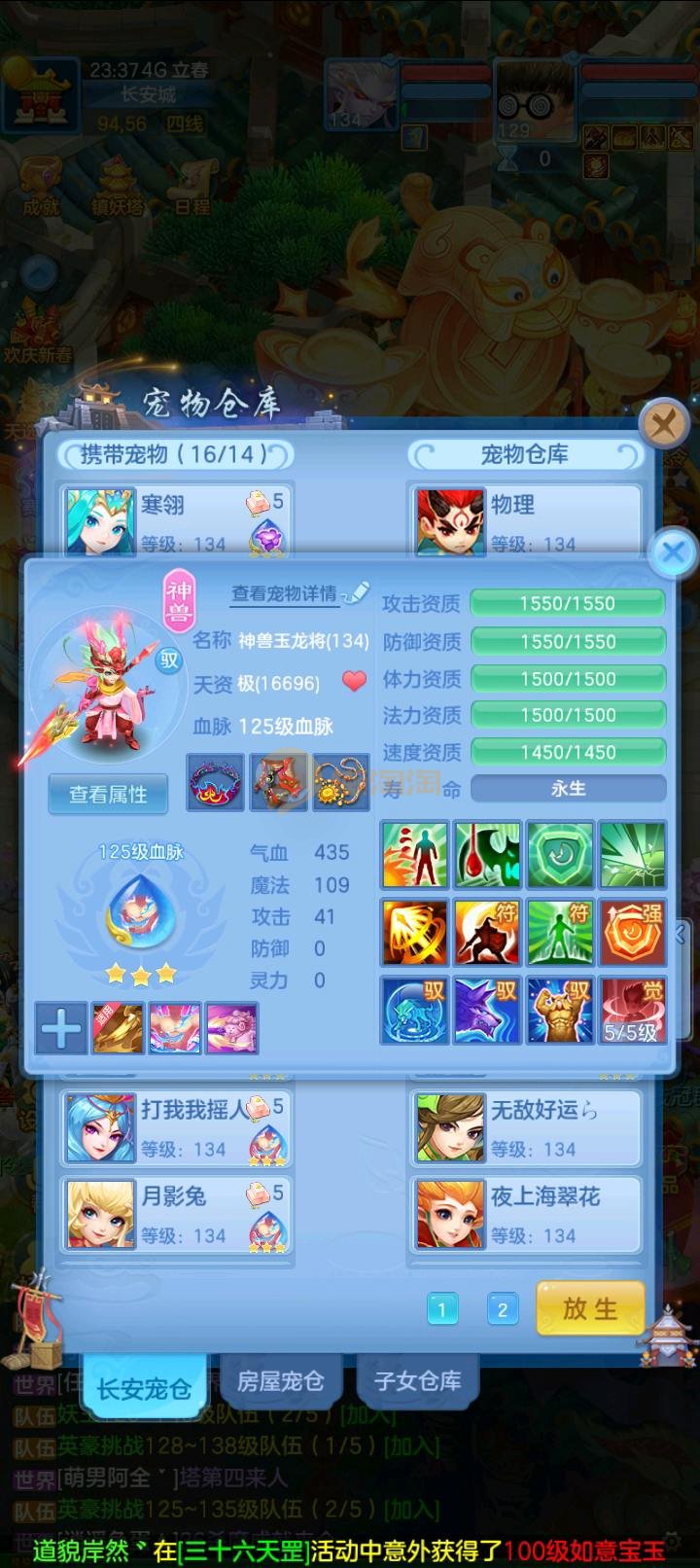Close the pet detail popup
The image size is (700, 1568).
[673, 553]
